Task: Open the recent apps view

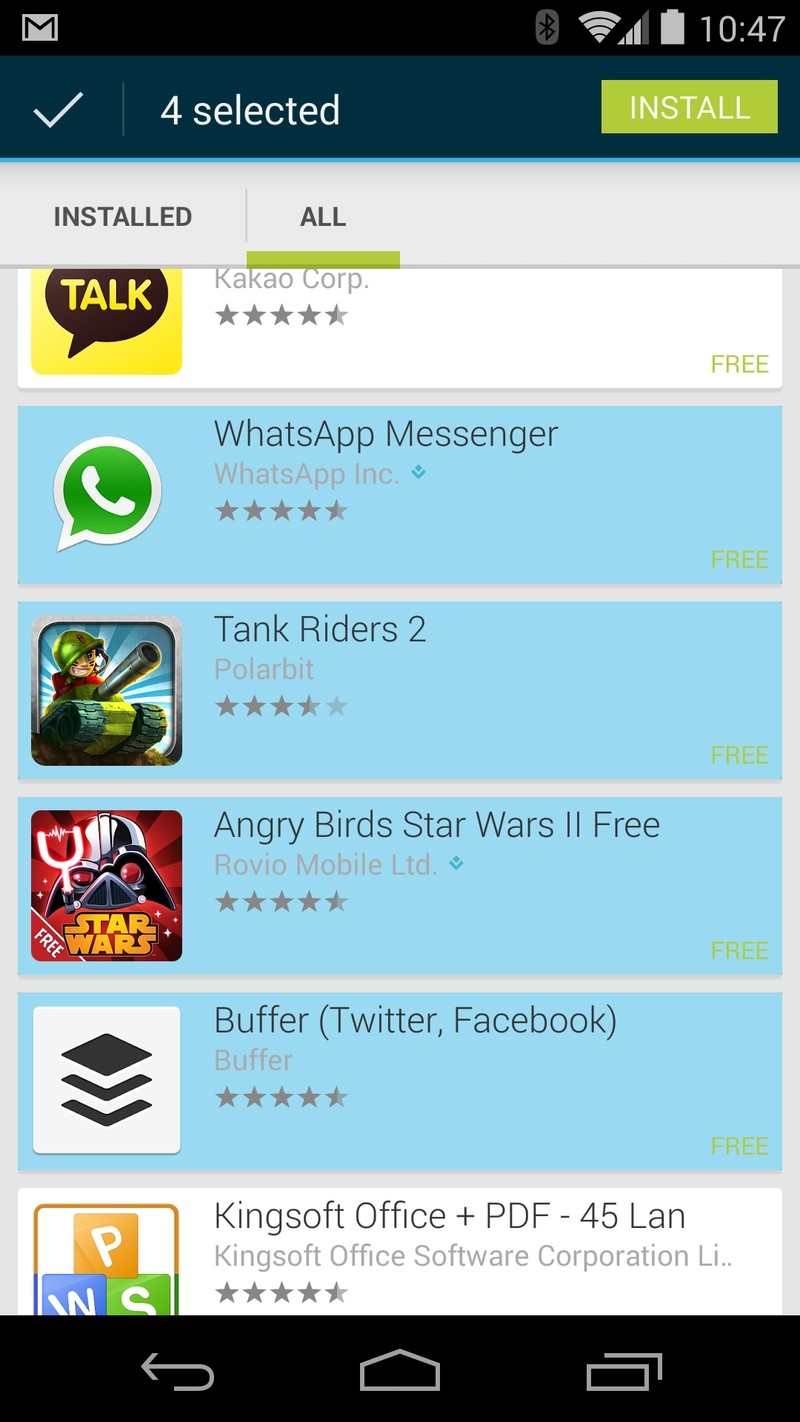Action: click(624, 1370)
